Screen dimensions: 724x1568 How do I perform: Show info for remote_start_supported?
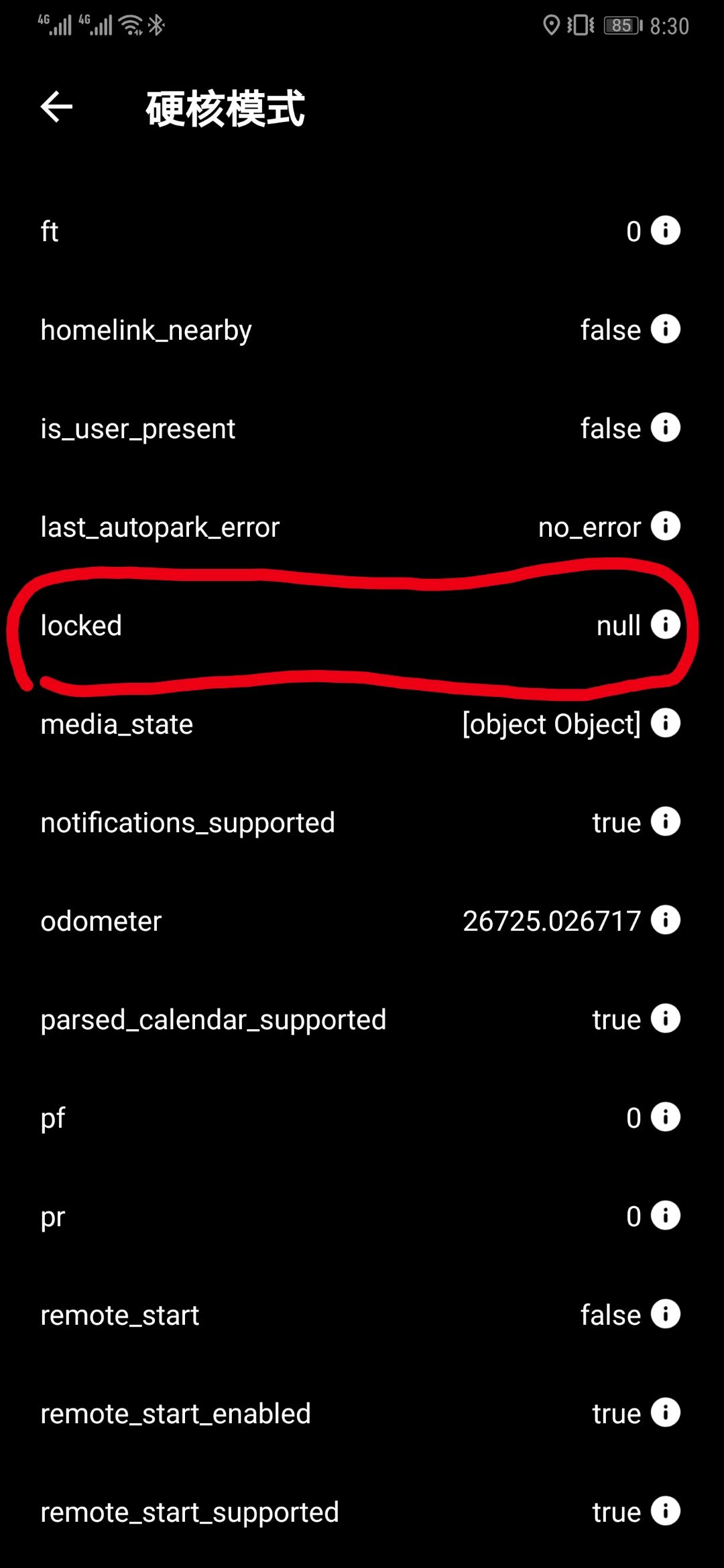click(x=666, y=1511)
